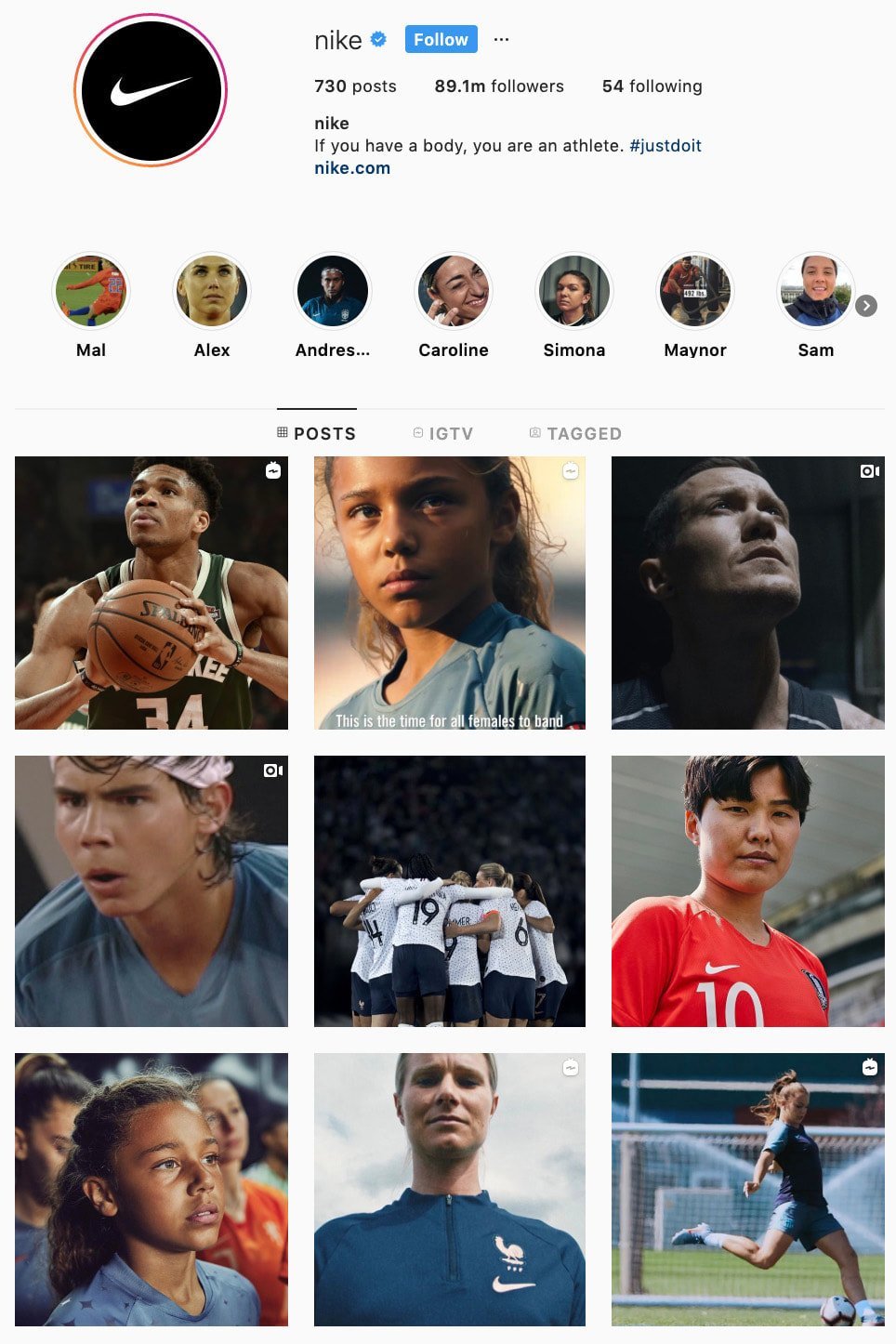View the following list
This screenshot has width=896, height=1344.
point(652,86)
